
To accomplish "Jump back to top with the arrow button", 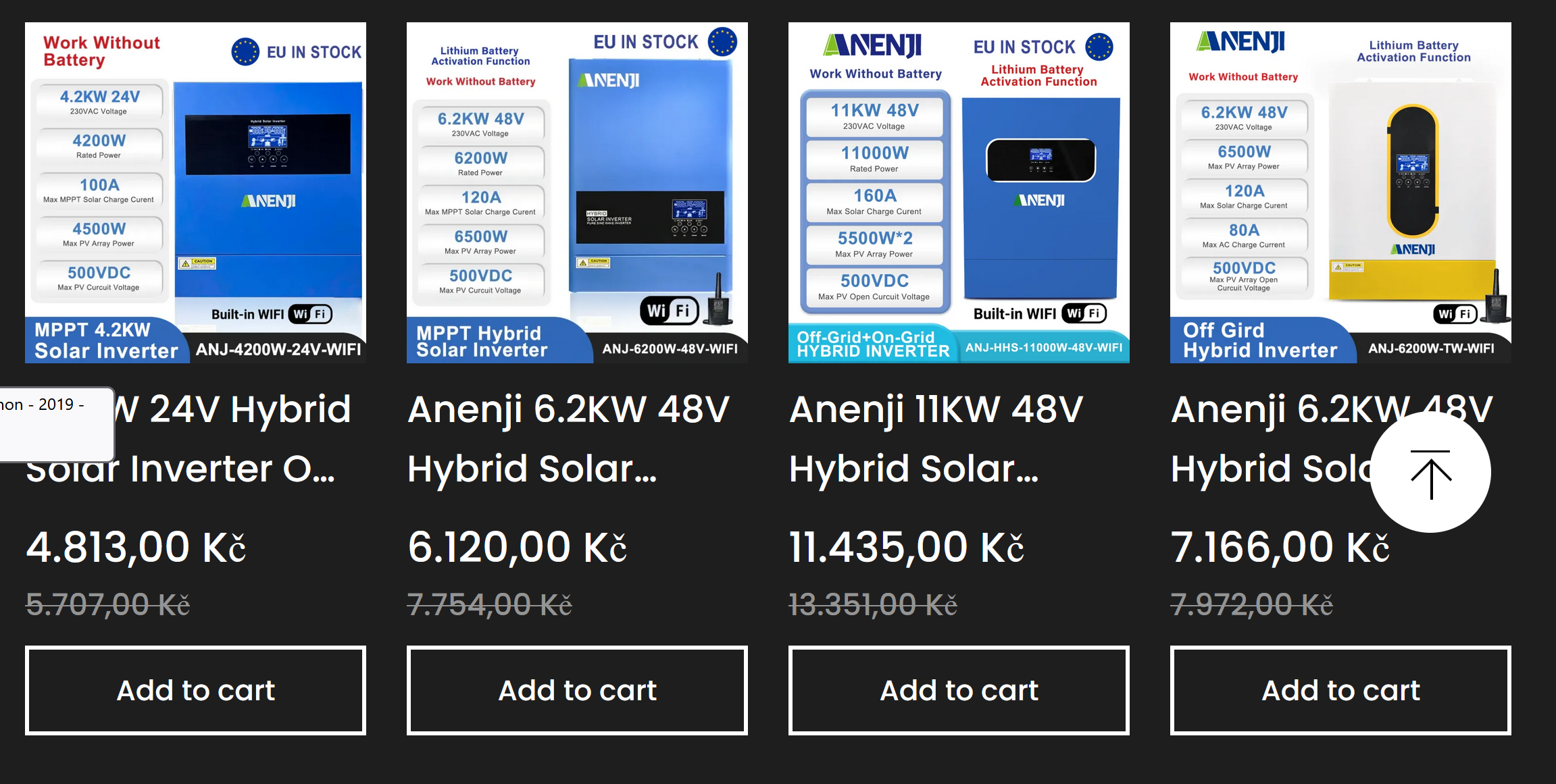I will pos(1430,473).
